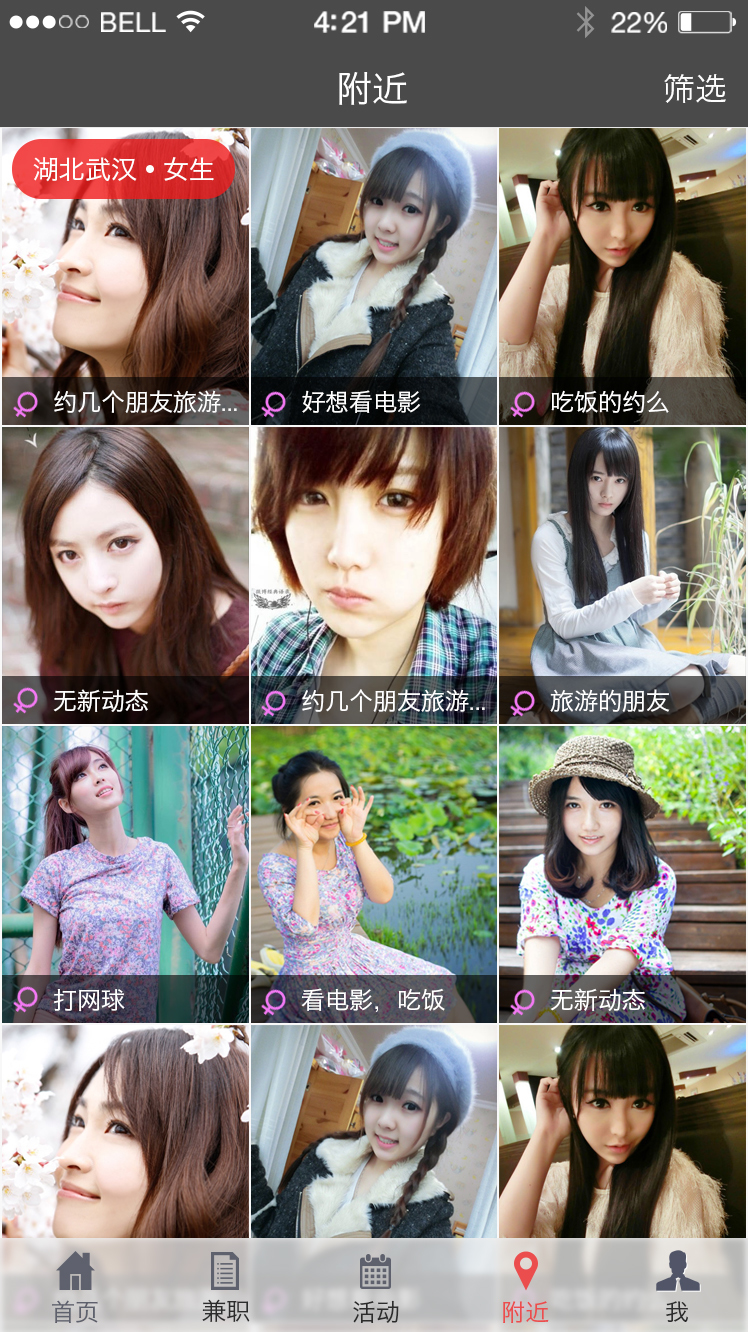Go to the 兼职 tab
748x1332 pixels.
(x=225, y=1287)
